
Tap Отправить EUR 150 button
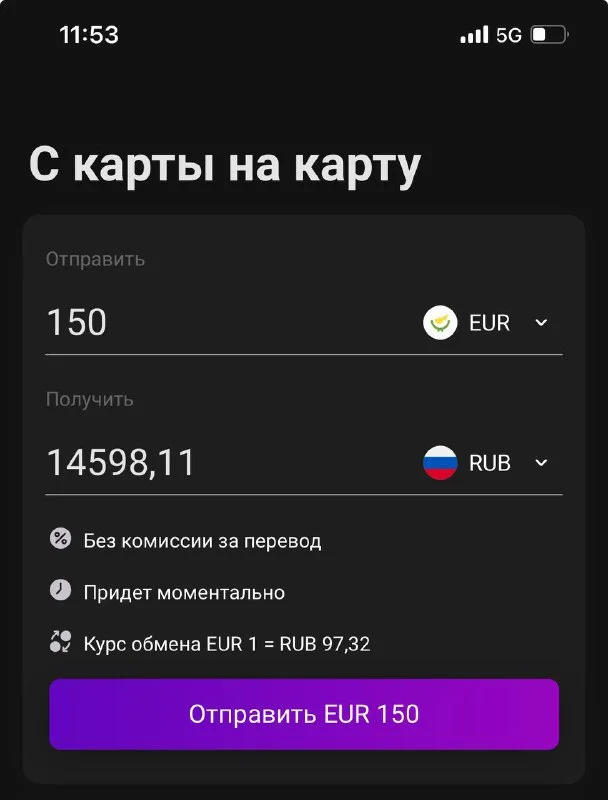(304, 714)
